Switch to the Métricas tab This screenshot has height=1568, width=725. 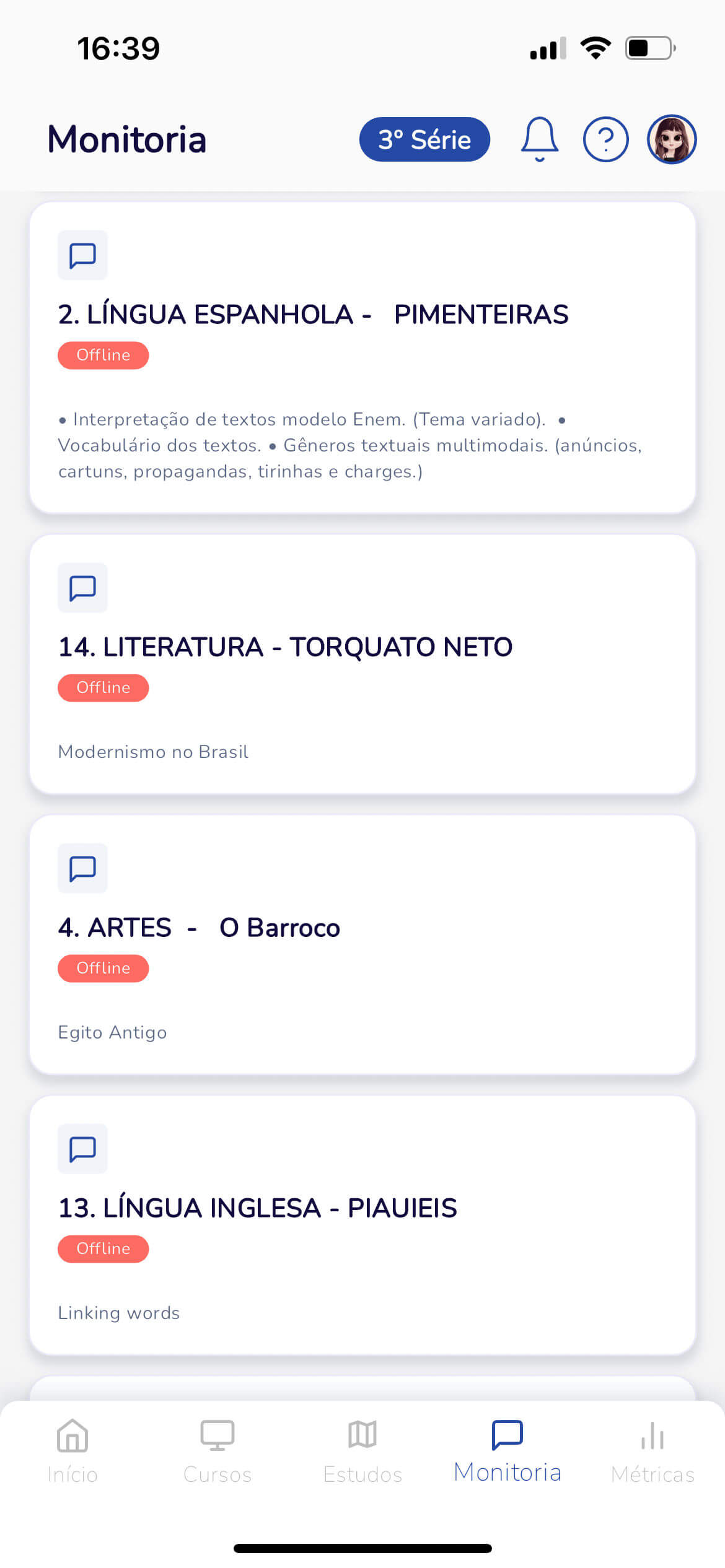coord(652,1452)
